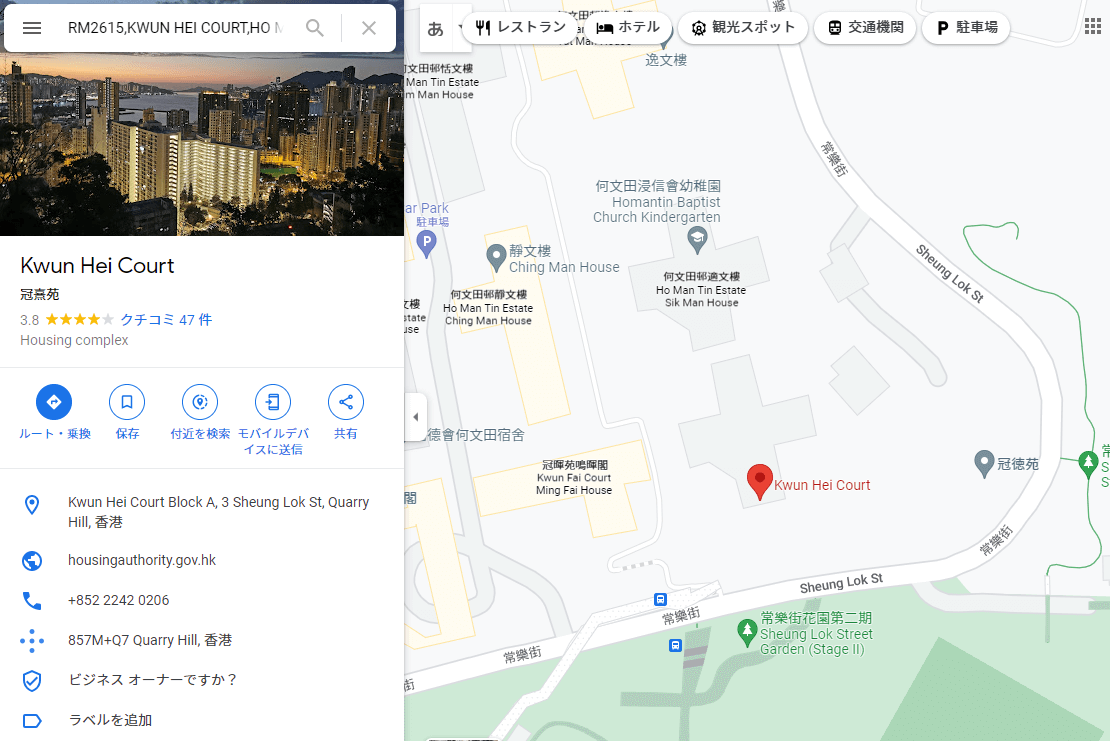
Task: Send place to mobile device
Action: pyautogui.click(x=273, y=402)
